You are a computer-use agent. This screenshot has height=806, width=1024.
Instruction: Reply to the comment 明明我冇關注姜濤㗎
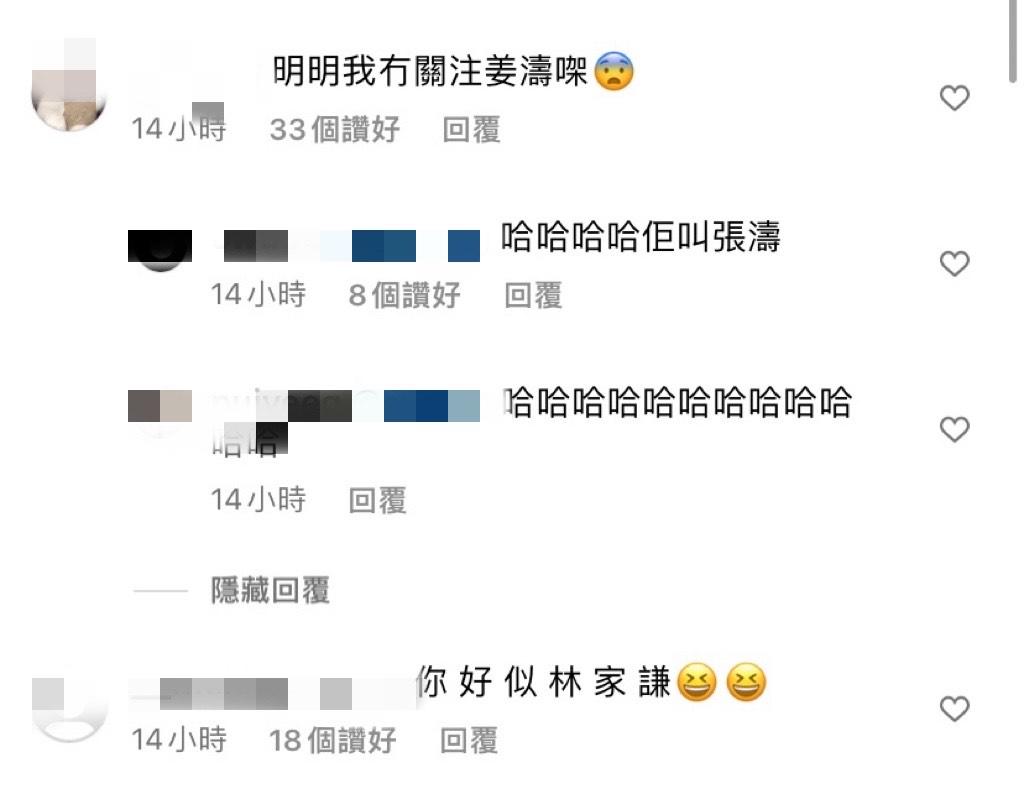(471, 129)
